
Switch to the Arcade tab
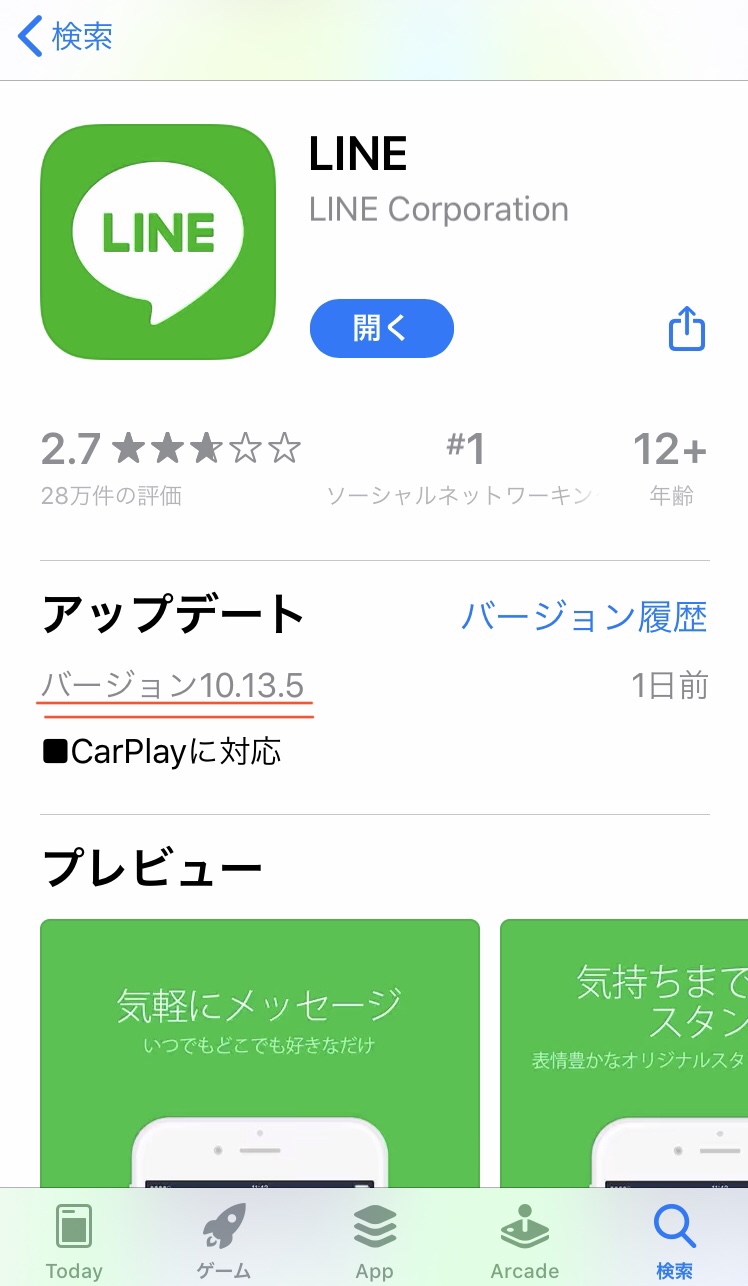(x=524, y=1241)
